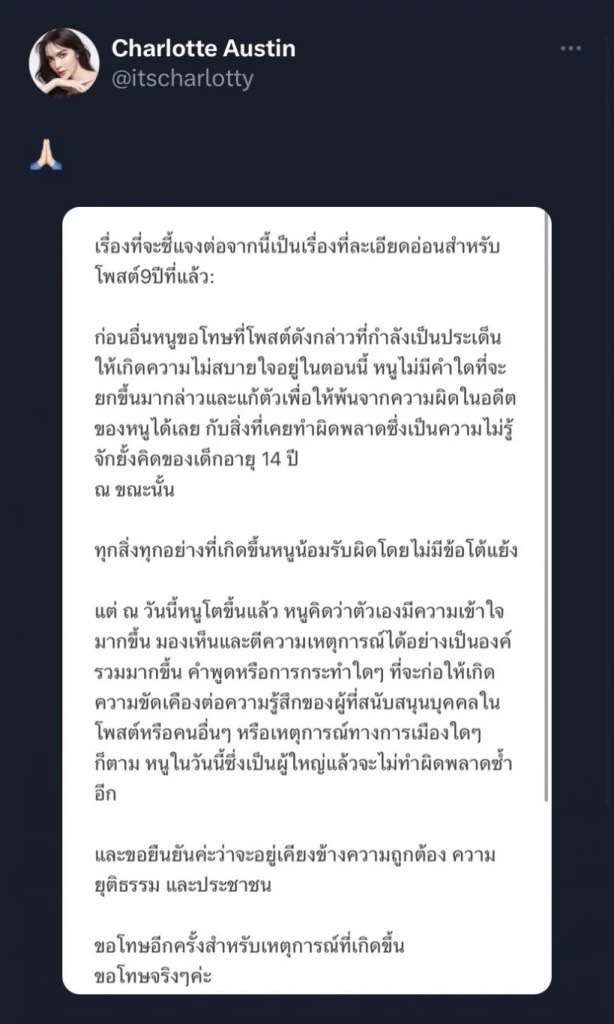Open the tweet's overflow menu
Screen dimensions: 614x1024
point(570,48)
